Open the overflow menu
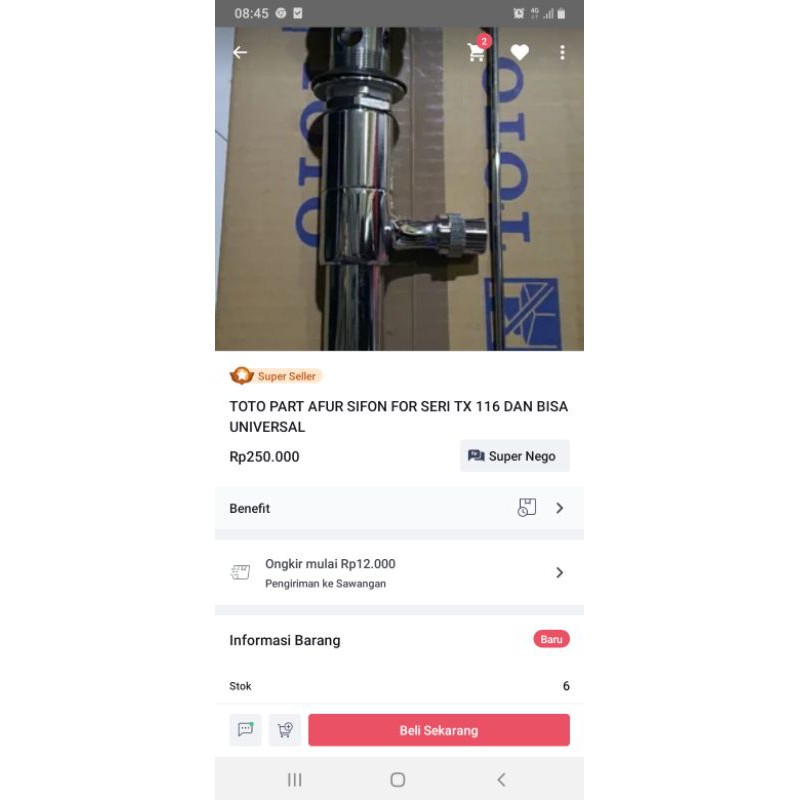 coord(562,52)
